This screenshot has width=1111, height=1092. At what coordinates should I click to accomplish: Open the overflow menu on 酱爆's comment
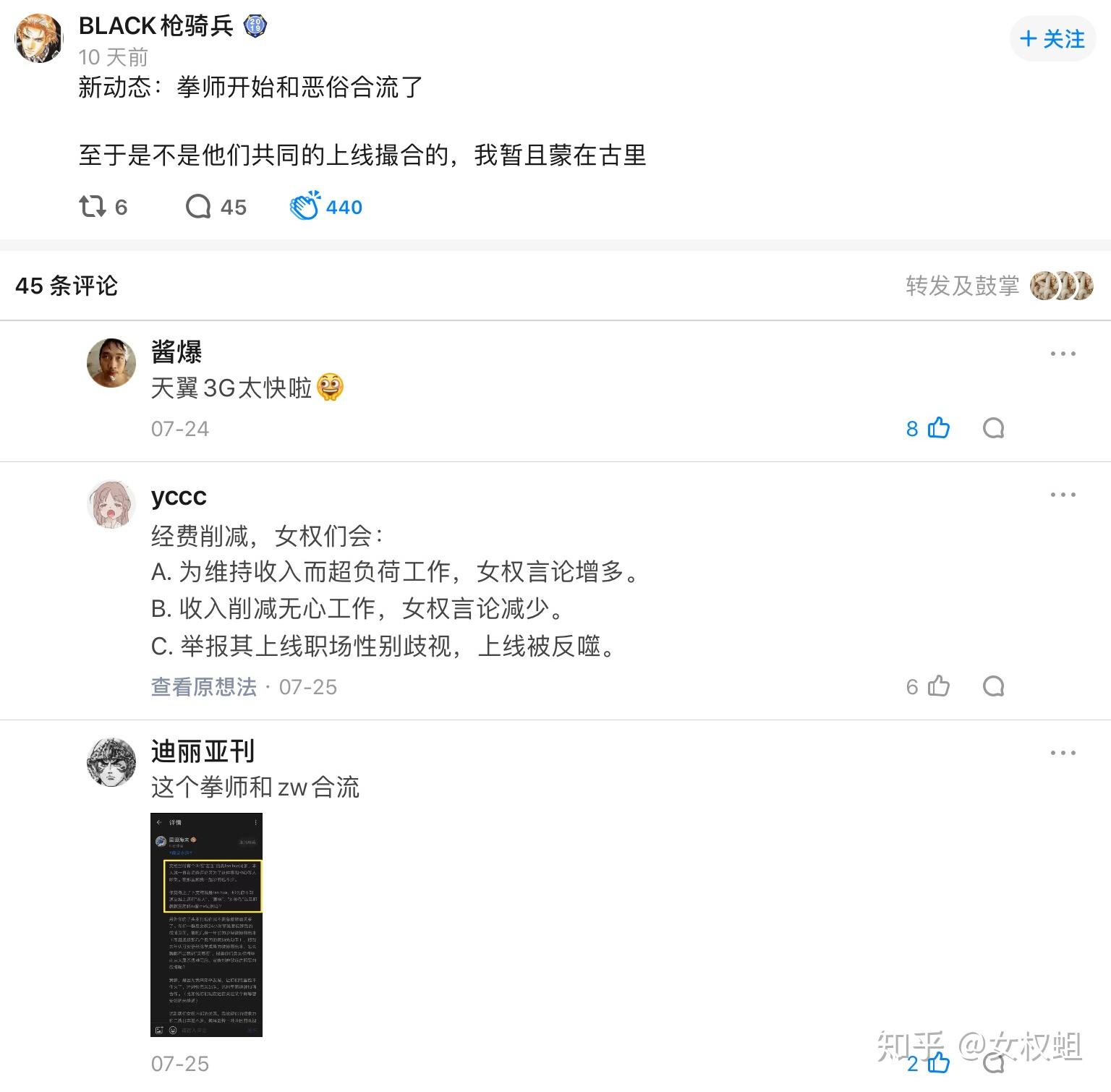click(x=1063, y=354)
